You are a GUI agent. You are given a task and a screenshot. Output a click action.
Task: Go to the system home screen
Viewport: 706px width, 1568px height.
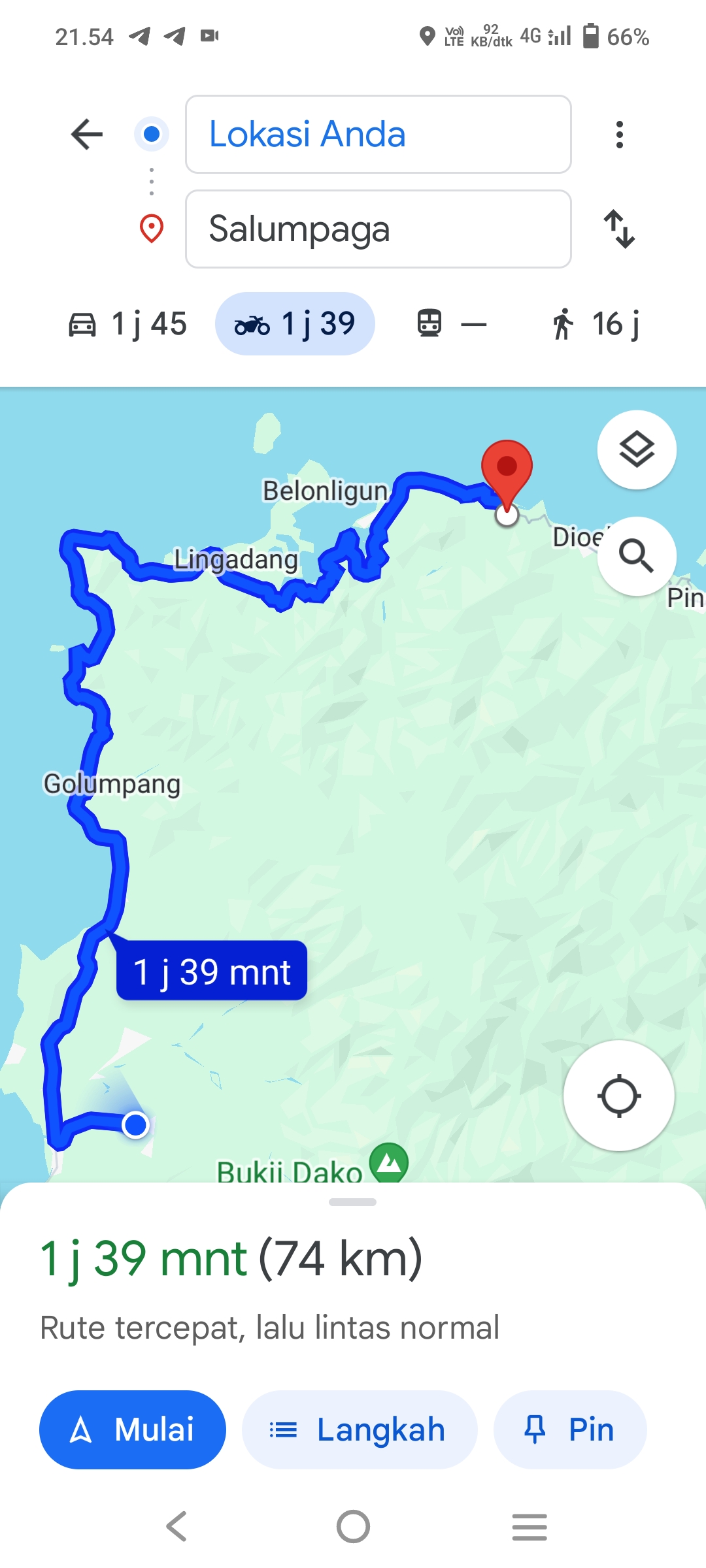(353, 1527)
